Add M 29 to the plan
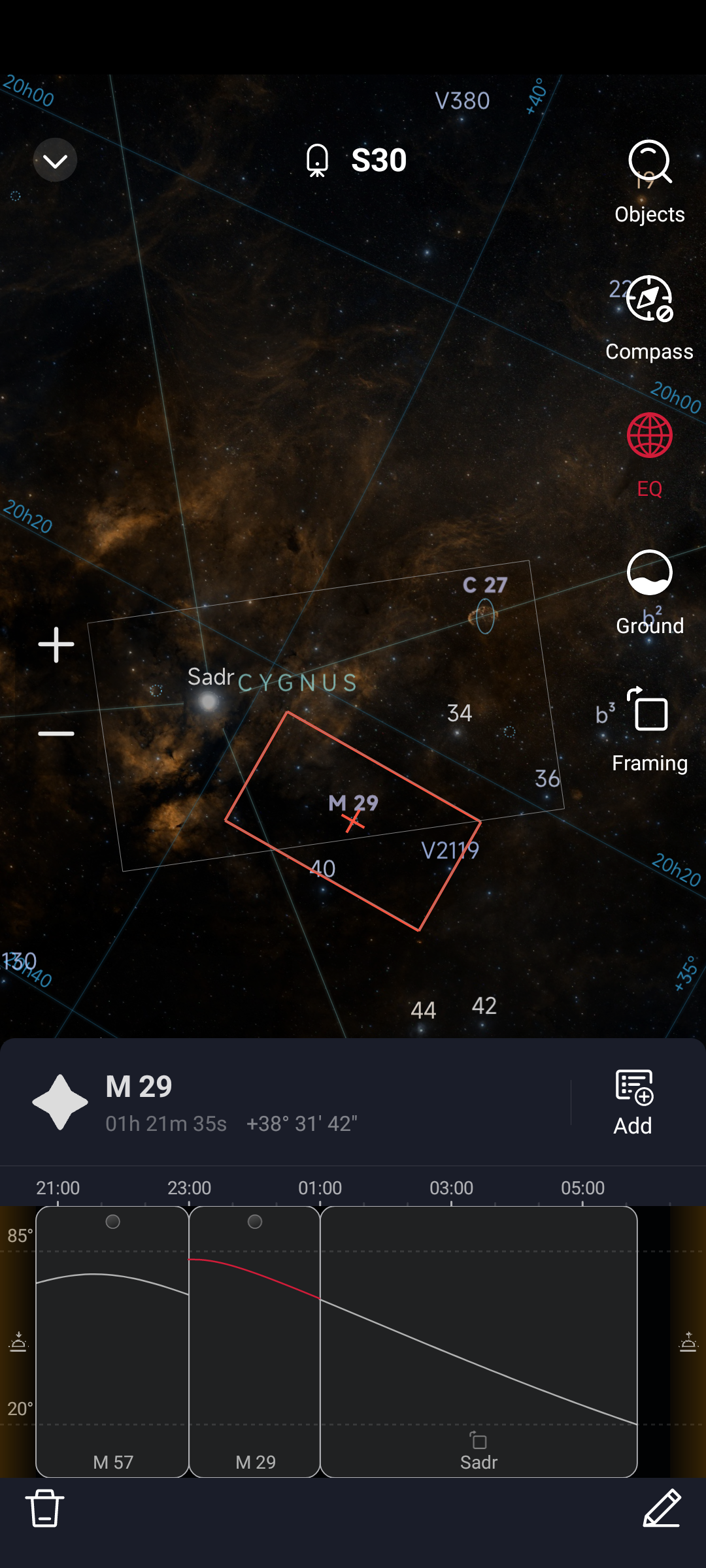Viewport: 706px width, 1568px height. click(x=633, y=1102)
